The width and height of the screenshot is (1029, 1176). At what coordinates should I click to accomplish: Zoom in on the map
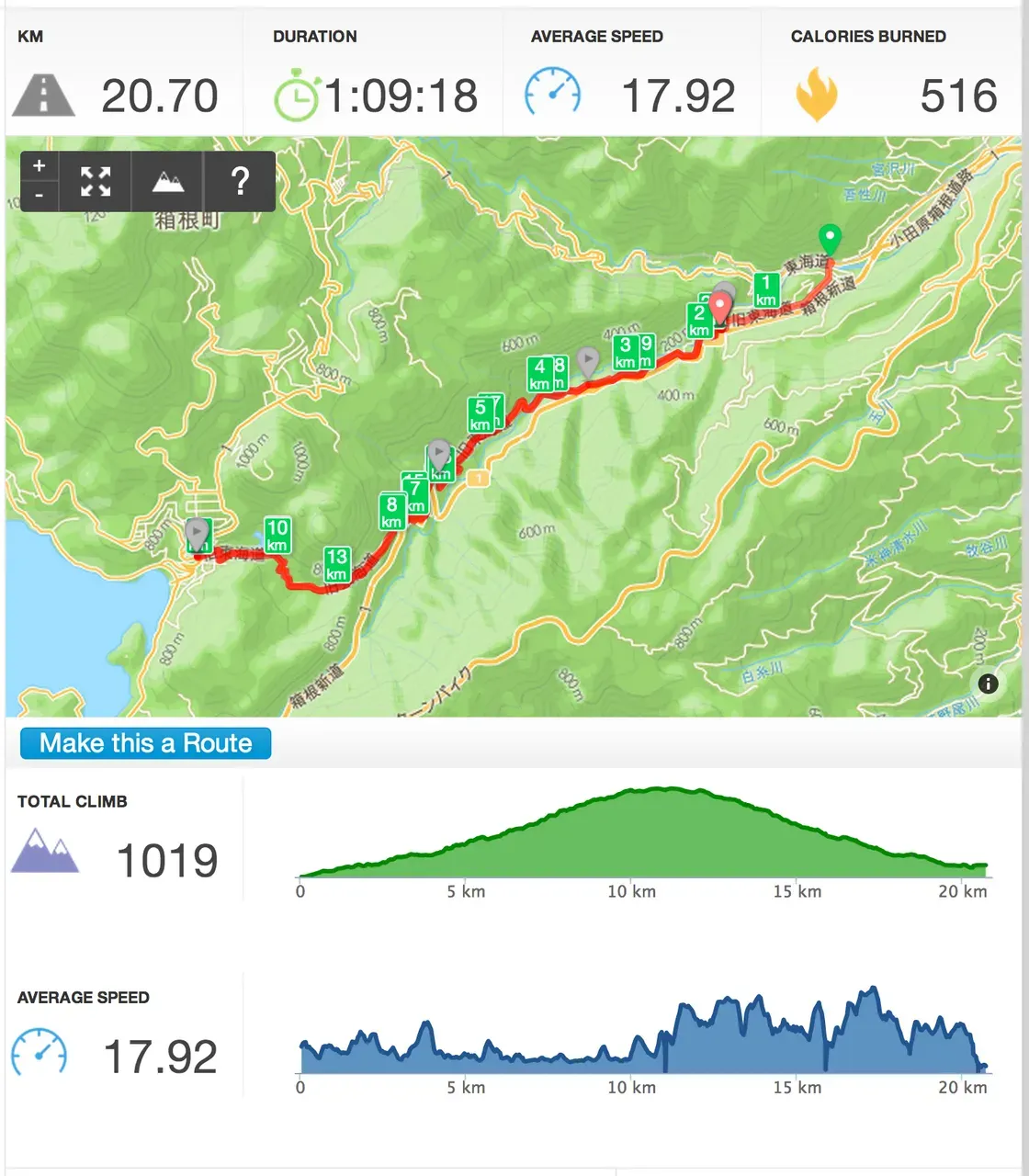39,166
